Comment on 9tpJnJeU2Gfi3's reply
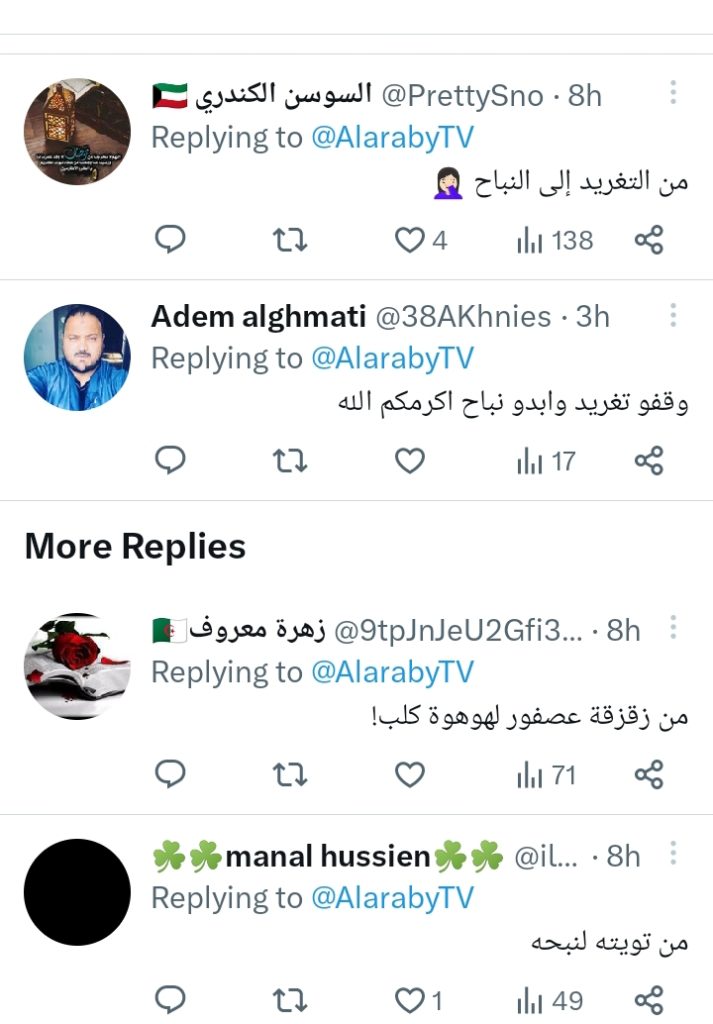The image size is (713, 1024). (172, 774)
